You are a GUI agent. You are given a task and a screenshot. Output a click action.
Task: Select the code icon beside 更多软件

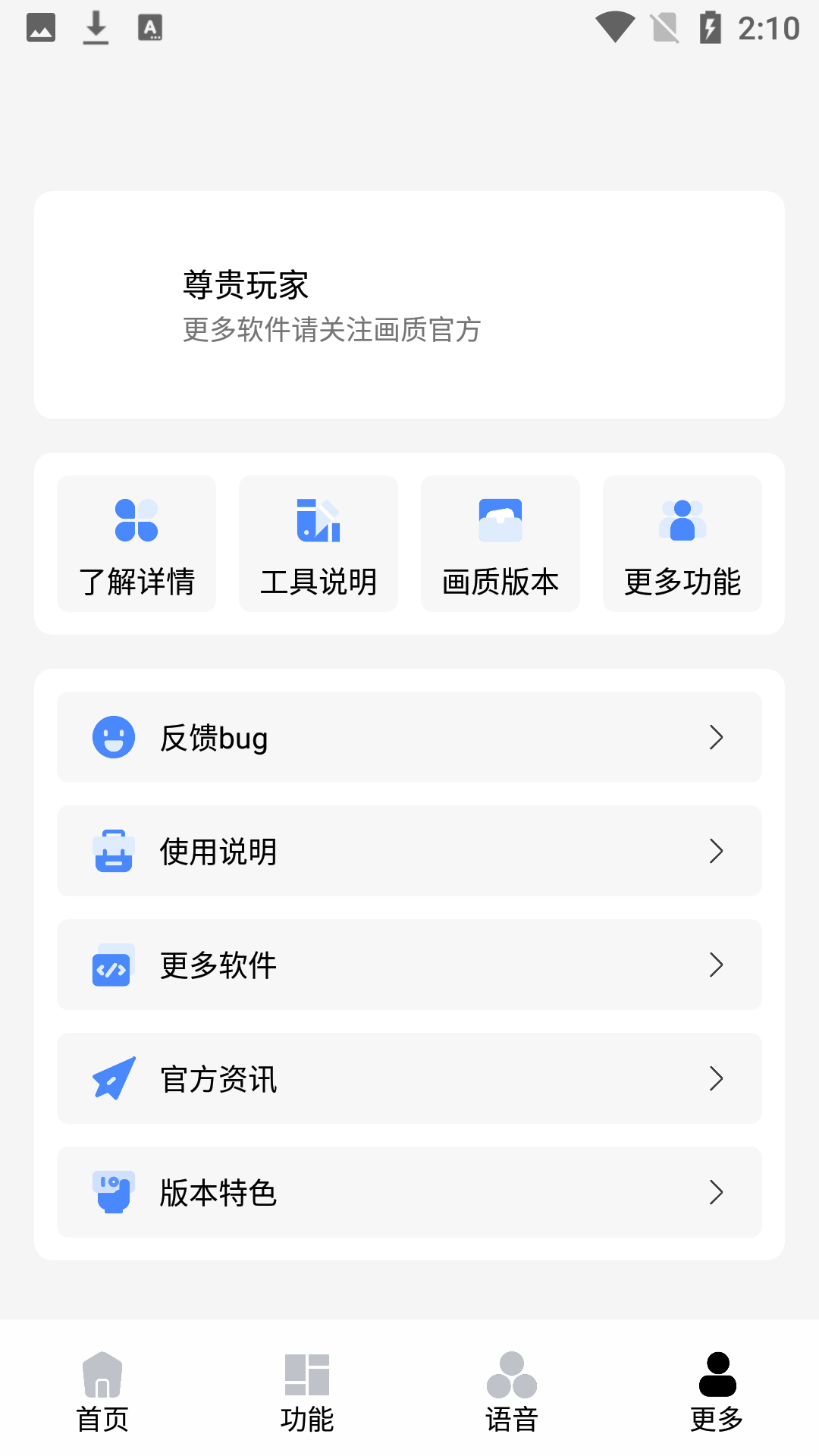(112, 965)
